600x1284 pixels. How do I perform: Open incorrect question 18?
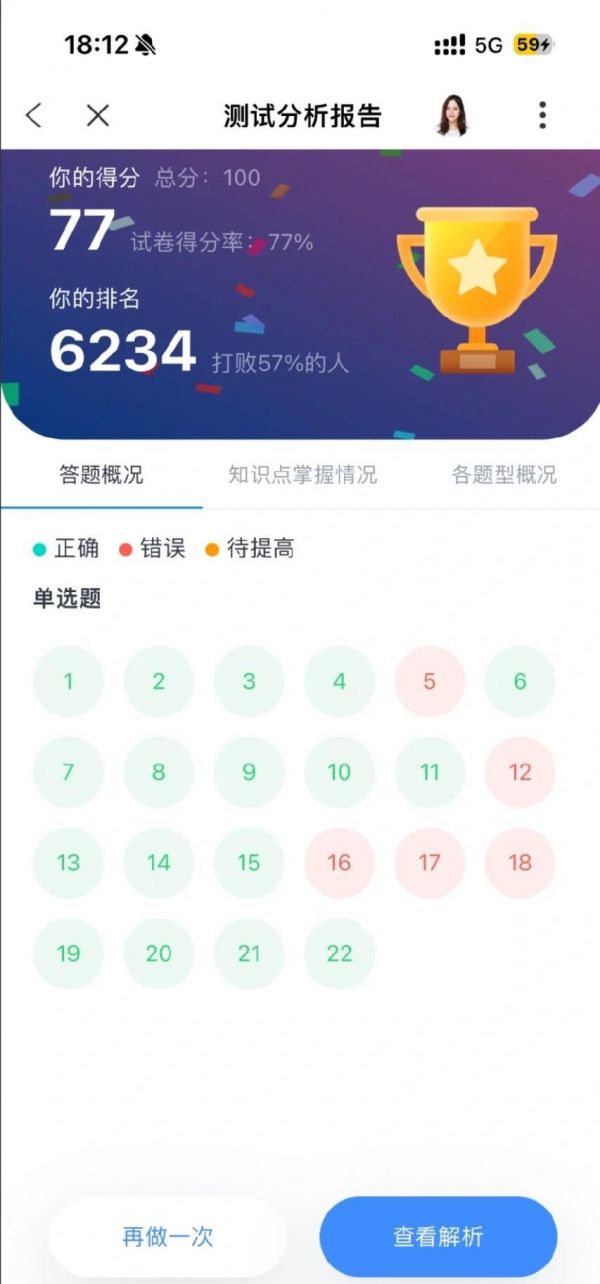[520, 862]
